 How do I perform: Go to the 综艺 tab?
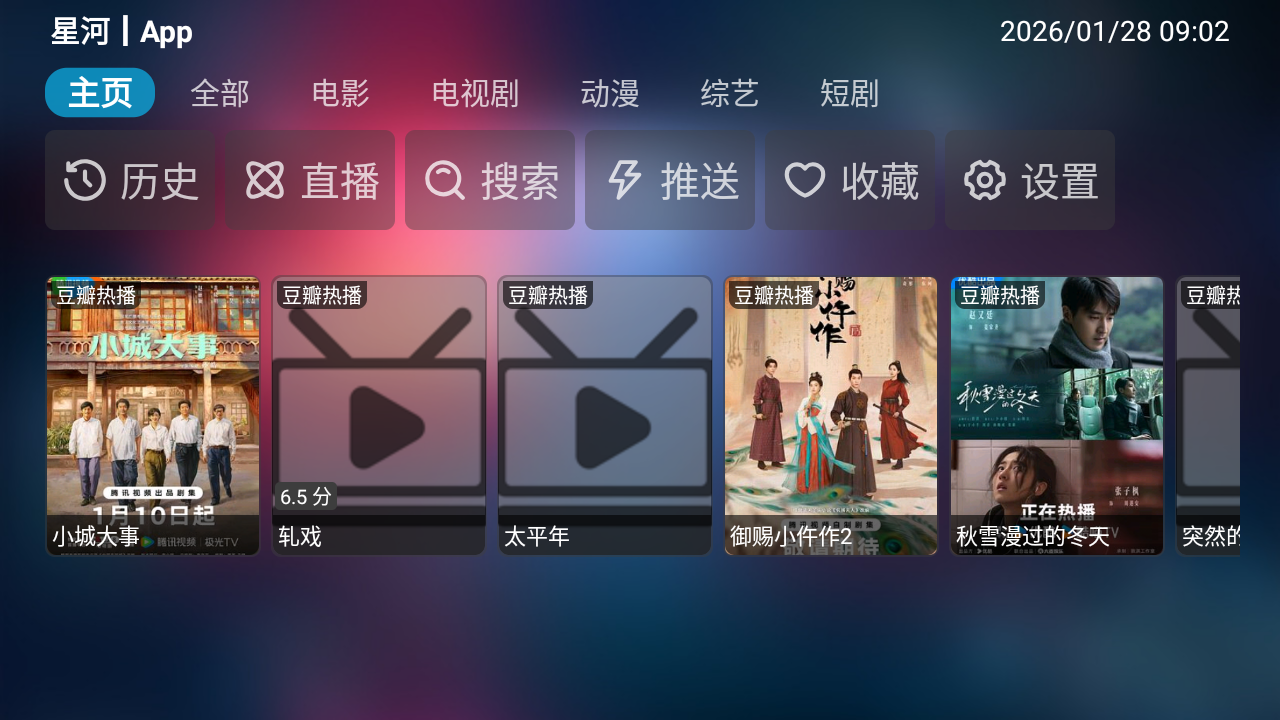pyautogui.click(x=729, y=93)
